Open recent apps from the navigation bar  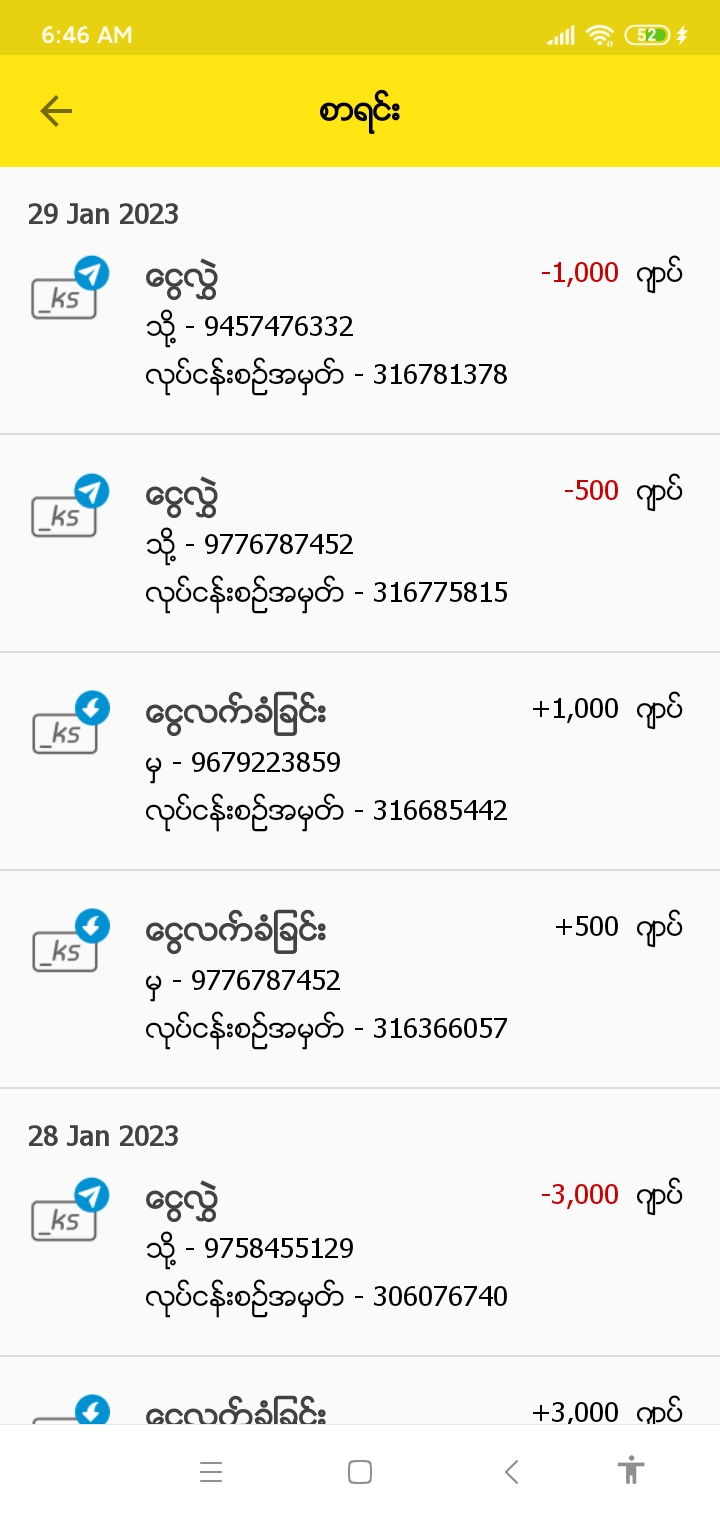tap(210, 1472)
